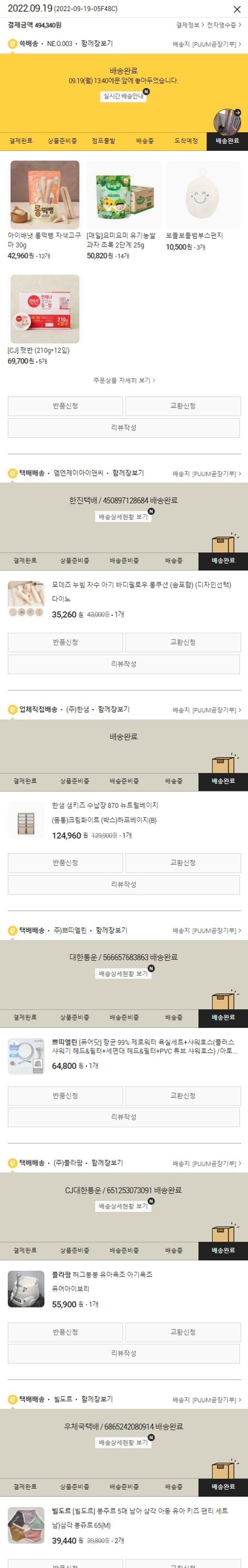View 우체국택배 배송상세현황
Image resolution: width=248 pixels, height=1568 pixels.
124,1442
